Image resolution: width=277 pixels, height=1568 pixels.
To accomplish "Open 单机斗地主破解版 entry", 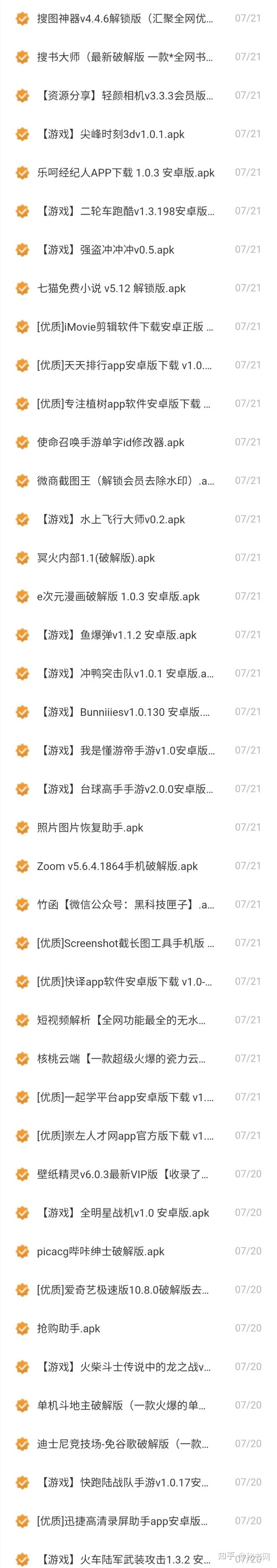I will tap(122, 1405).
